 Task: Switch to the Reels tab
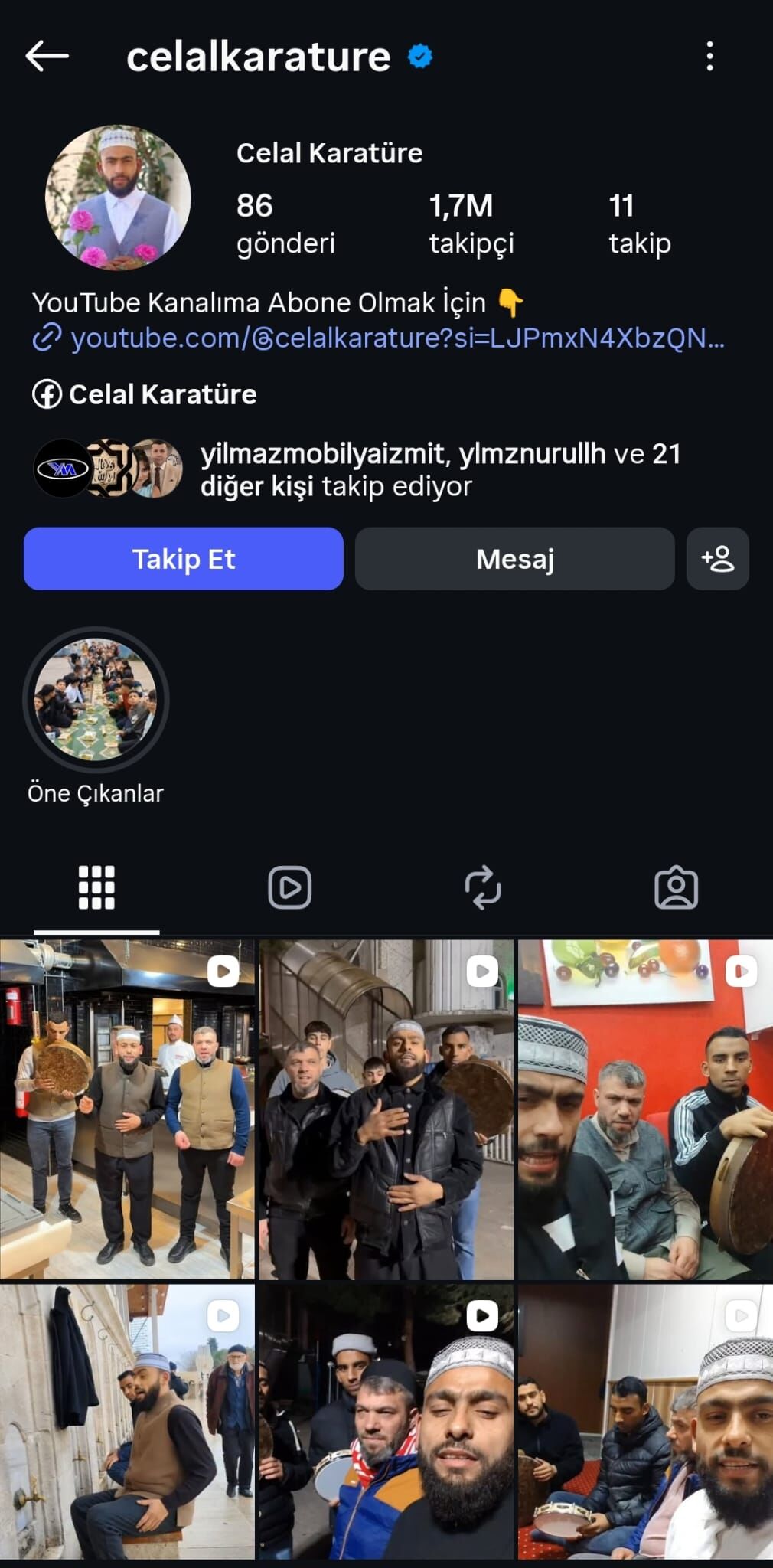pos(289,888)
